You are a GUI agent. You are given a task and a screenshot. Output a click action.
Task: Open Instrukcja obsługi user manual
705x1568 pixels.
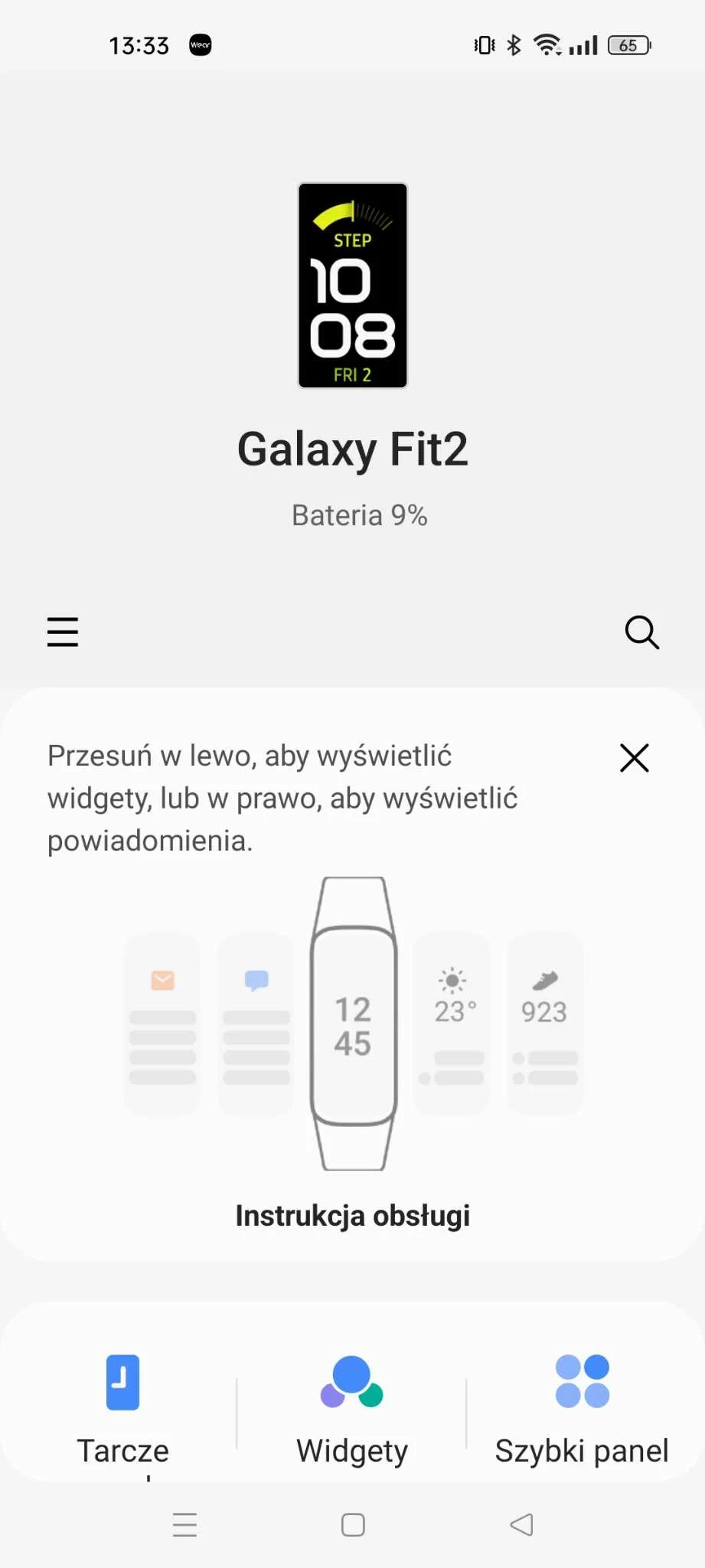click(352, 1215)
